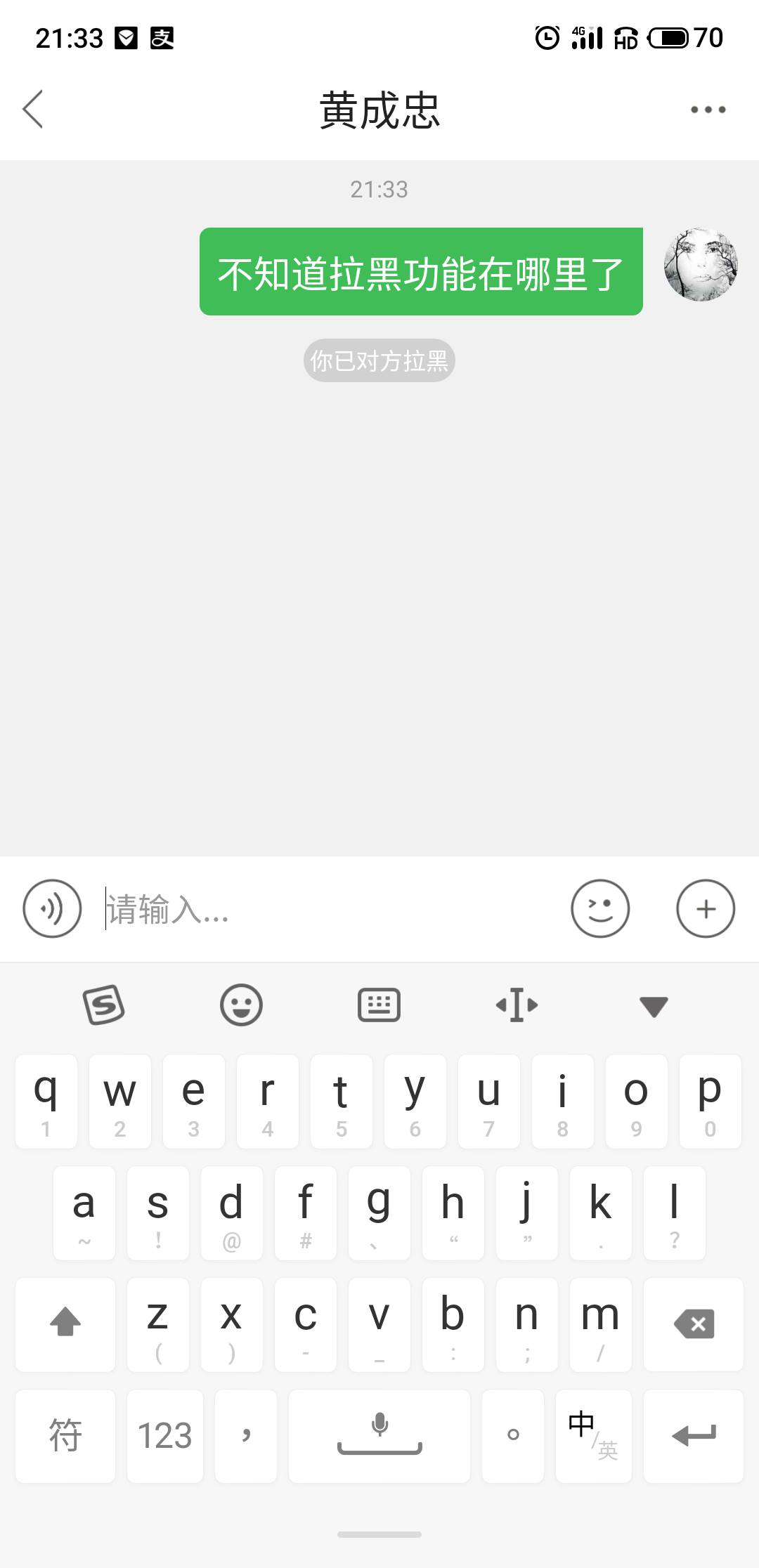759x1568 pixels.
Task: Tap the backspace key
Action: pos(694,1325)
